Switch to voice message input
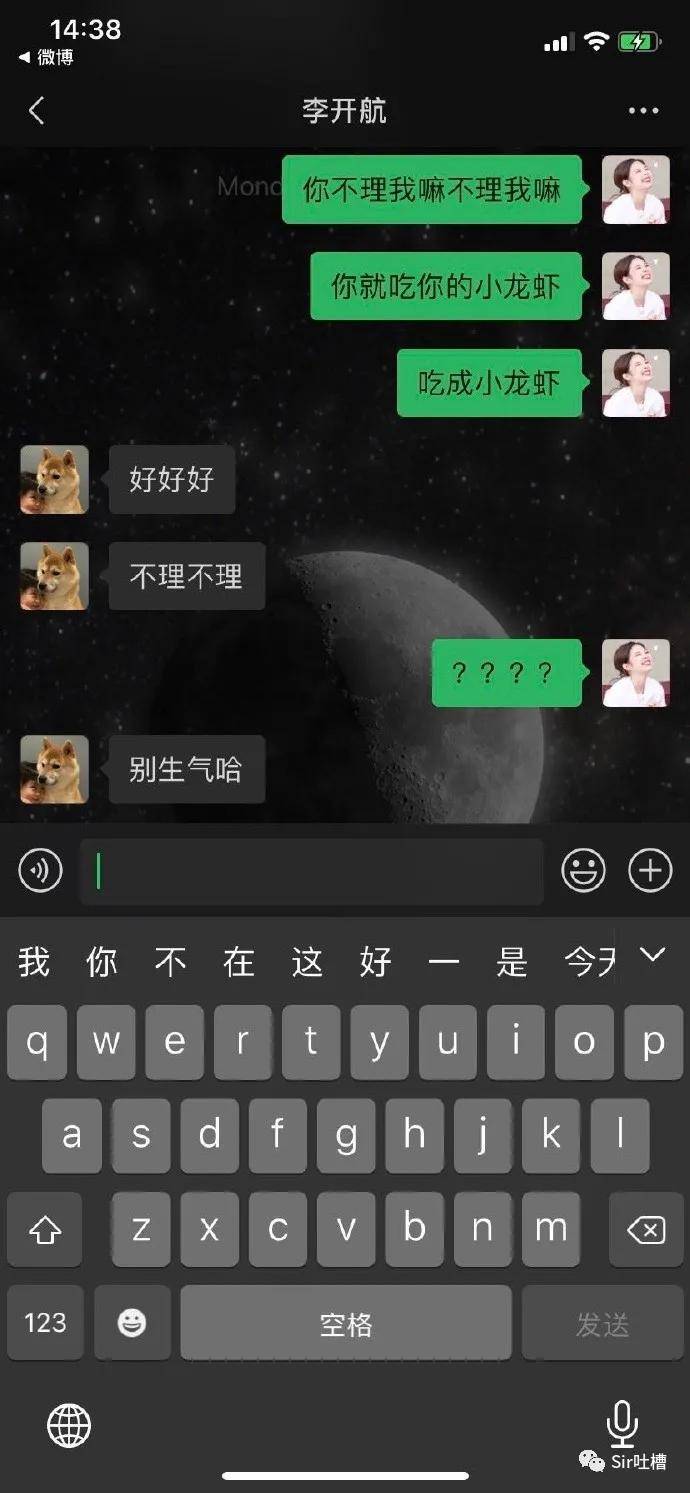 pyautogui.click(x=40, y=871)
